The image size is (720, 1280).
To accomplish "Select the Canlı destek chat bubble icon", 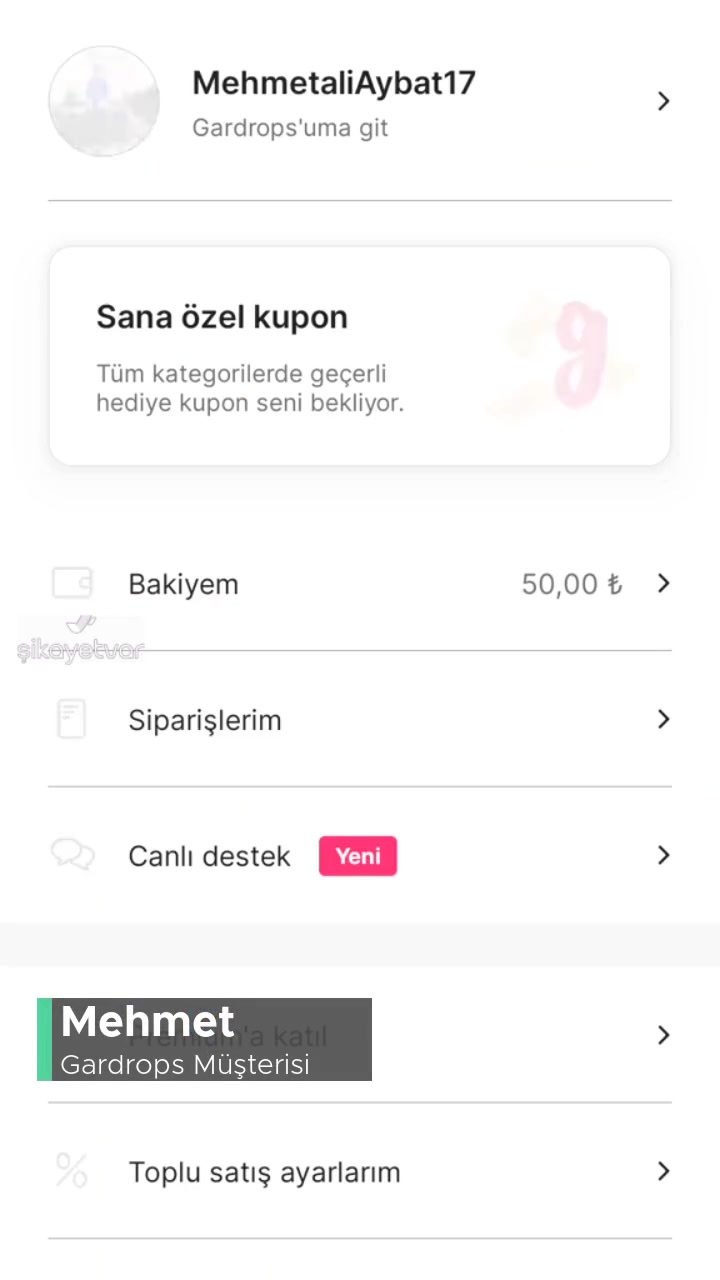I will [x=71, y=855].
